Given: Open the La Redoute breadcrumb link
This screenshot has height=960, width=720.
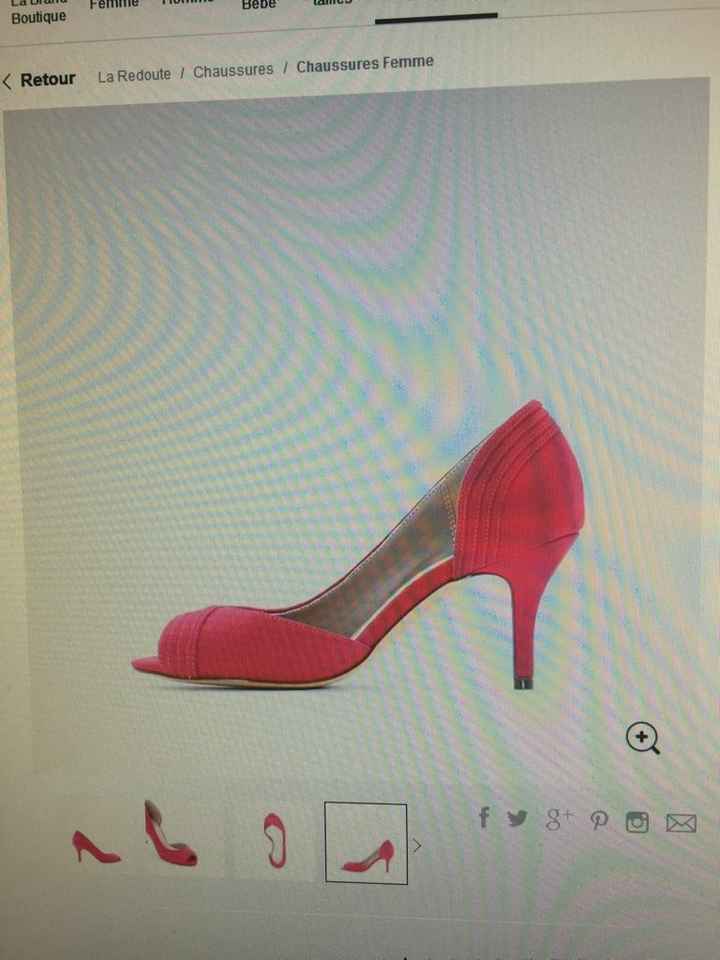Looking at the screenshot, I should [135, 75].
